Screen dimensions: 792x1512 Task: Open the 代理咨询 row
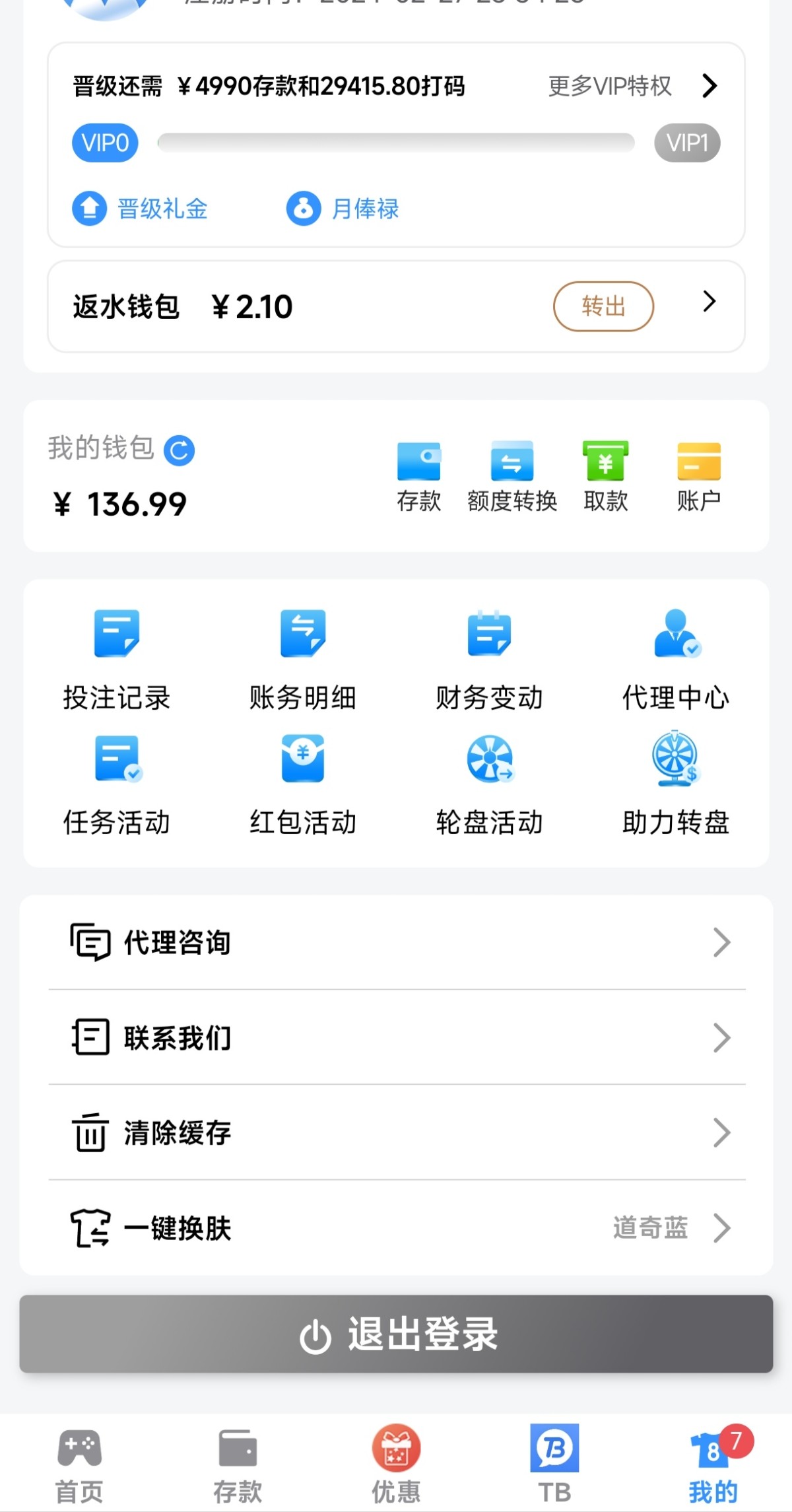click(x=396, y=942)
